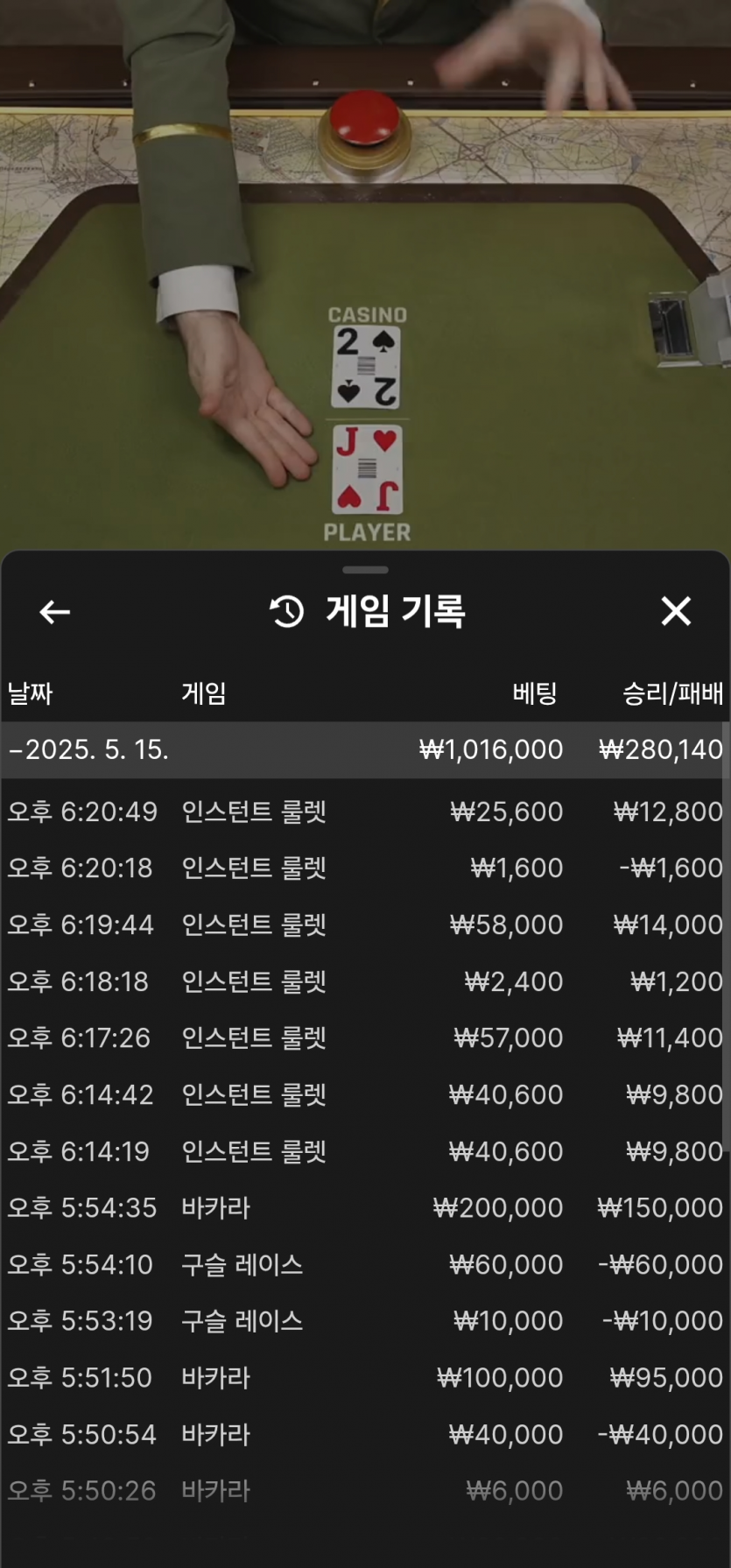This screenshot has height=1568, width=731.
Task: Go back with the arrow icon
Action: coord(54,612)
